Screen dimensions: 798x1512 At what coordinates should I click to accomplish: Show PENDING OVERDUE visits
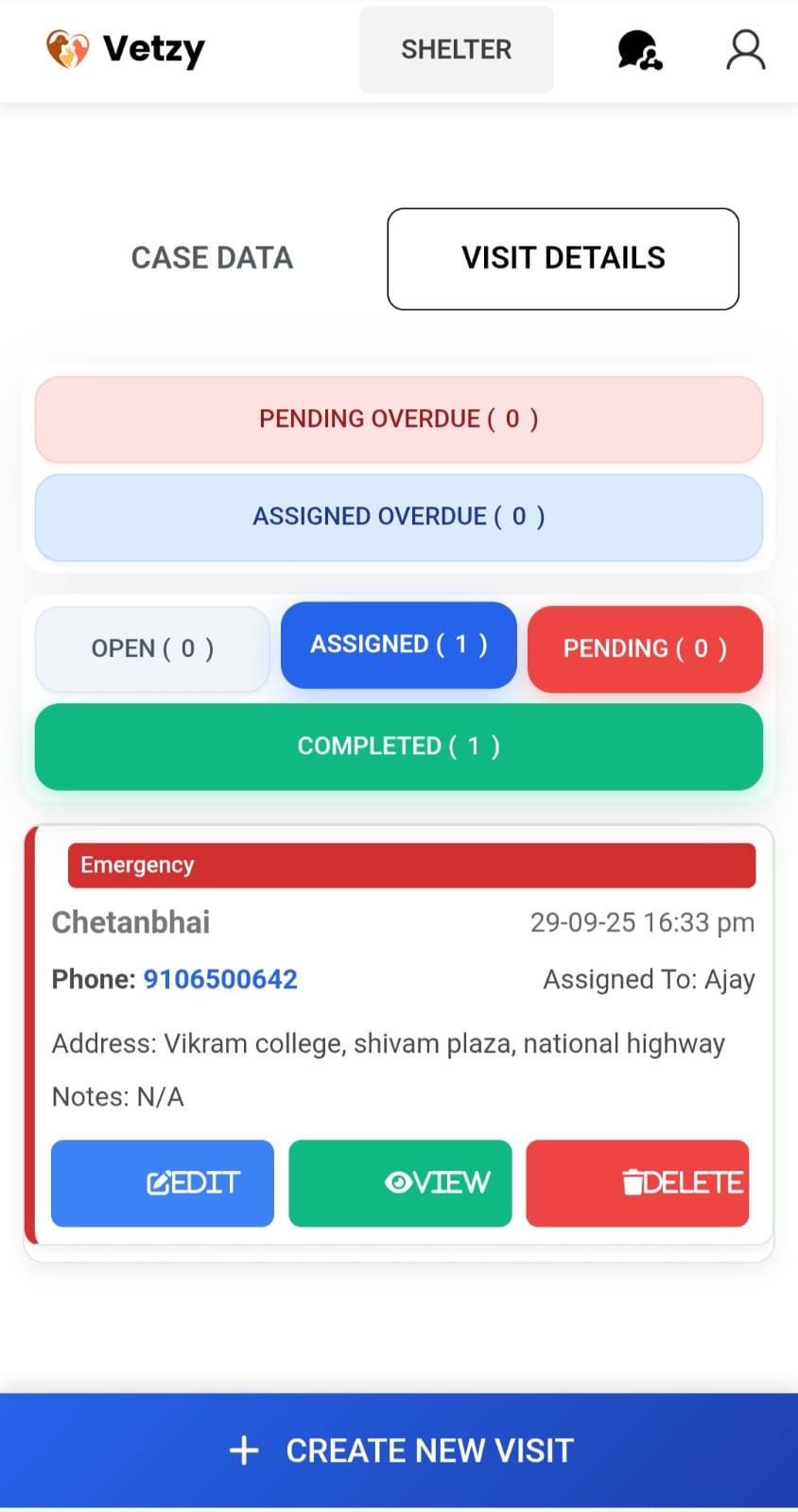click(398, 419)
